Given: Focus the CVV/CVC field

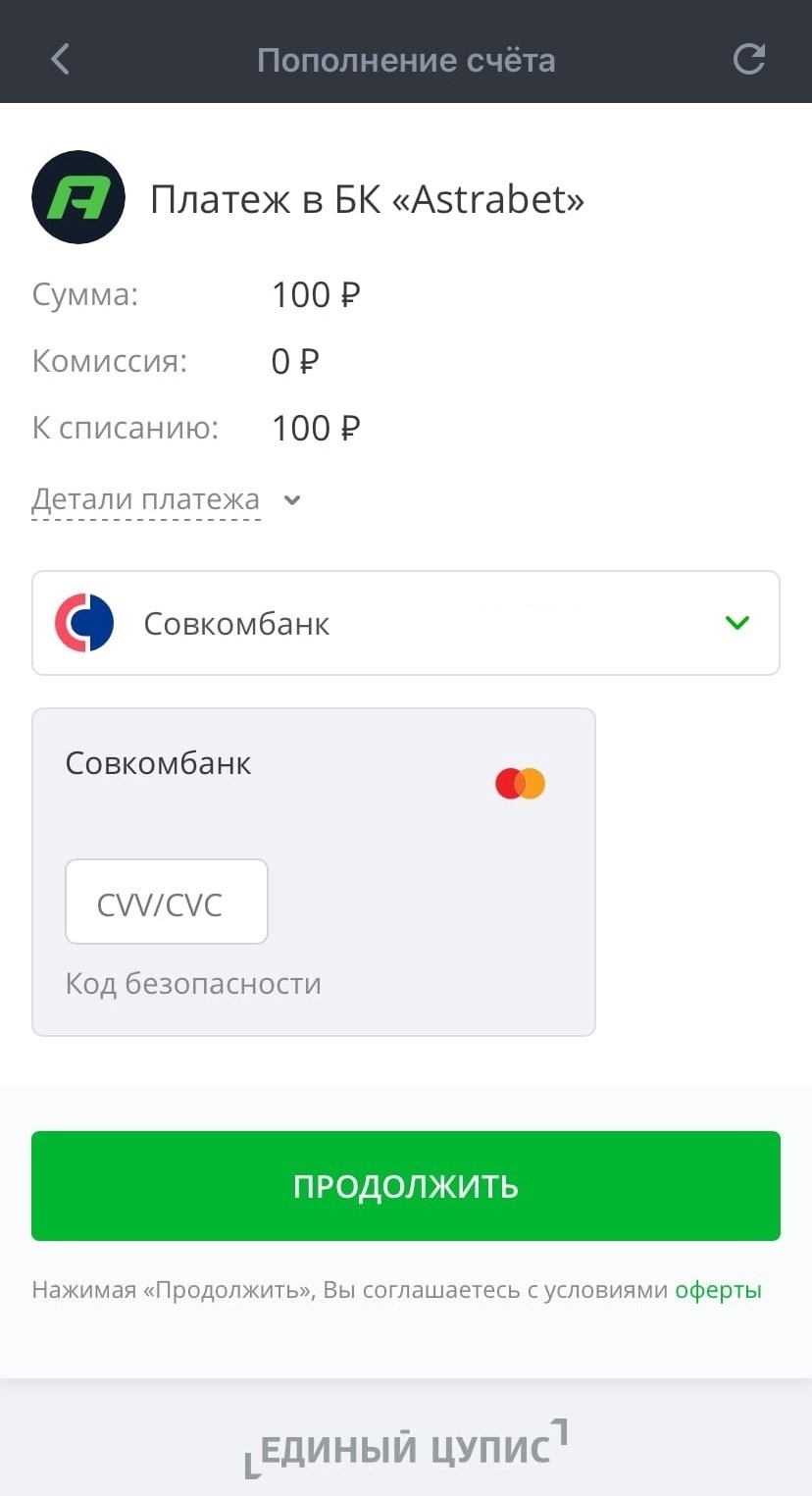Looking at the screenshot, I should point(167,903).
